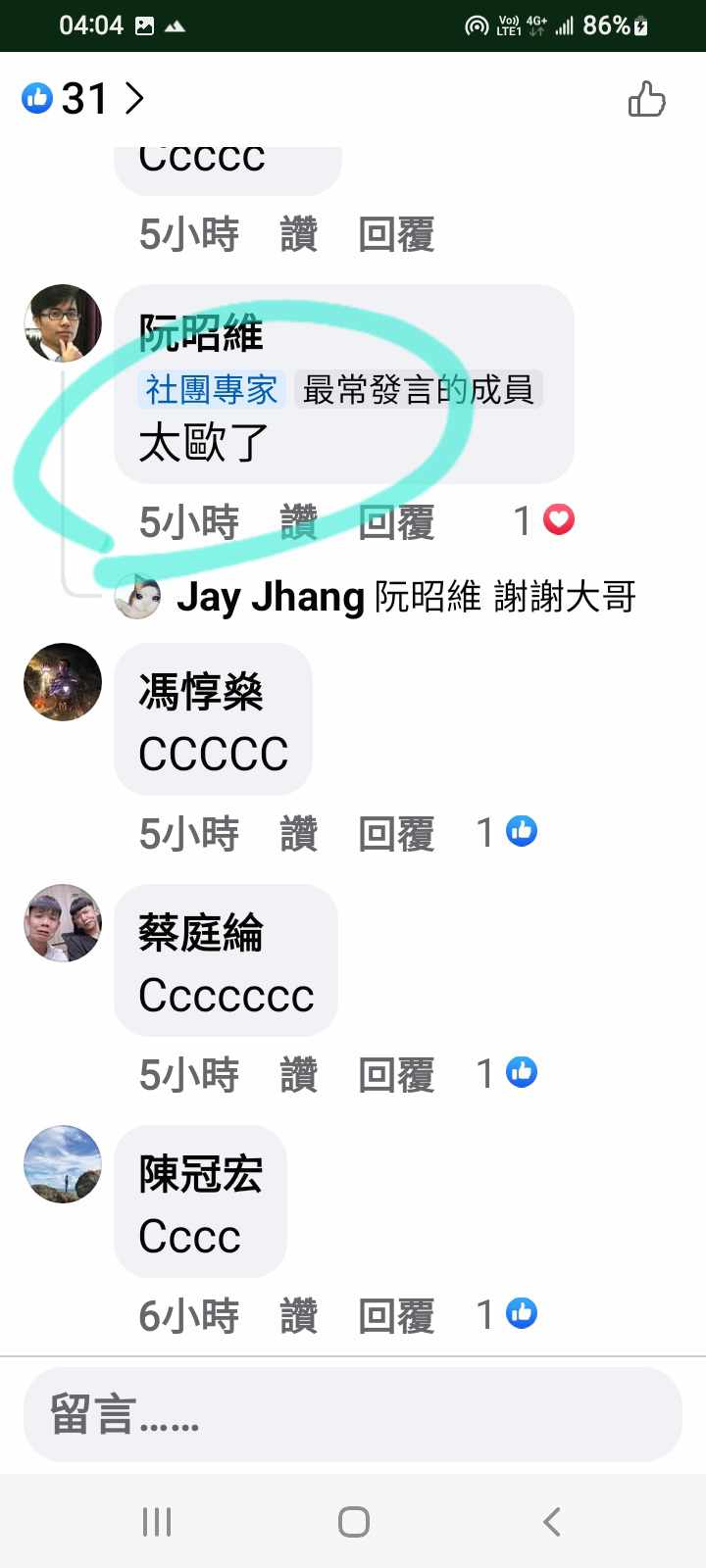Open recent apps from the navigation bar

(x=157, y=1522)
